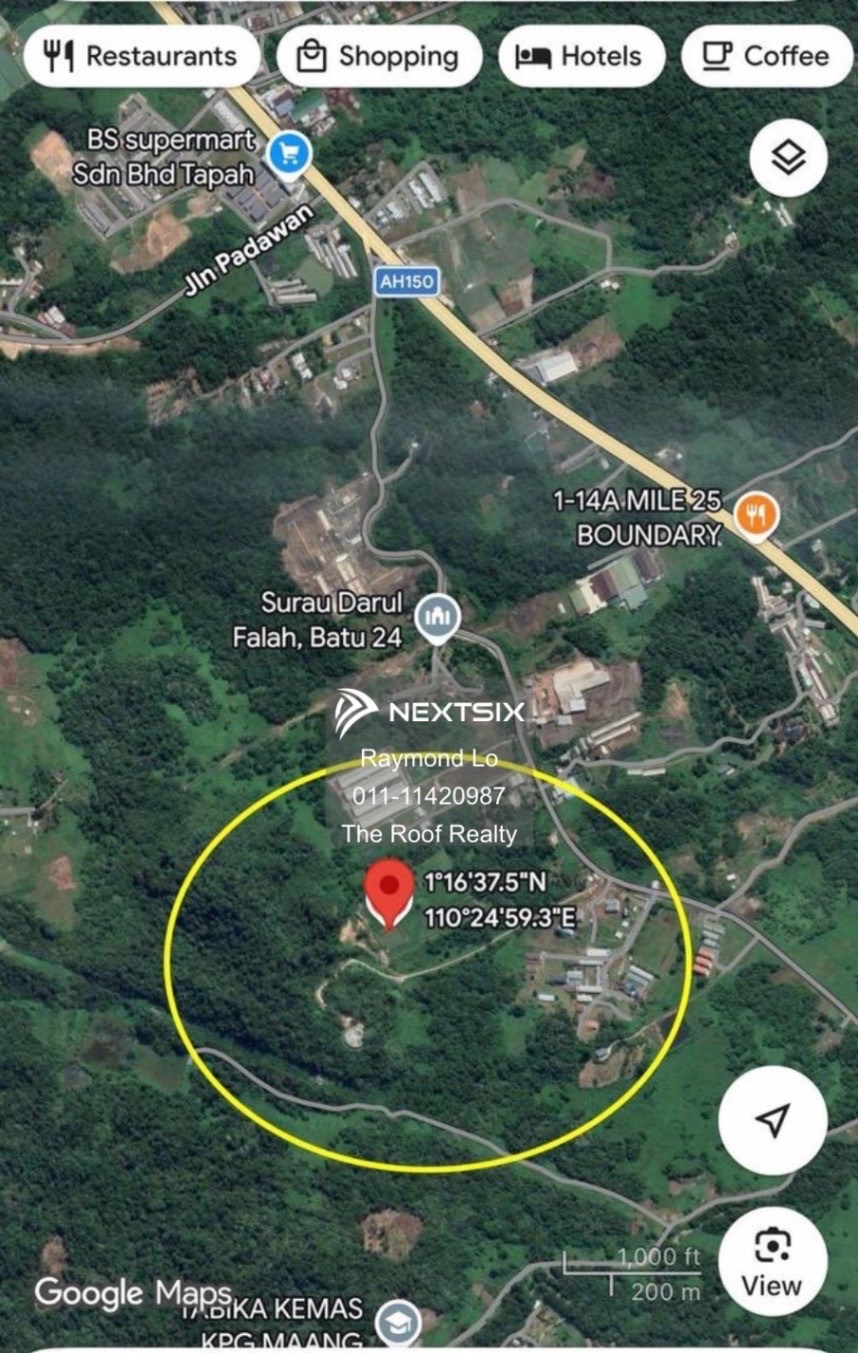
Task: Expand the 1-14A MILE 25 BOUNDARY listing
Action: [638, 517]
